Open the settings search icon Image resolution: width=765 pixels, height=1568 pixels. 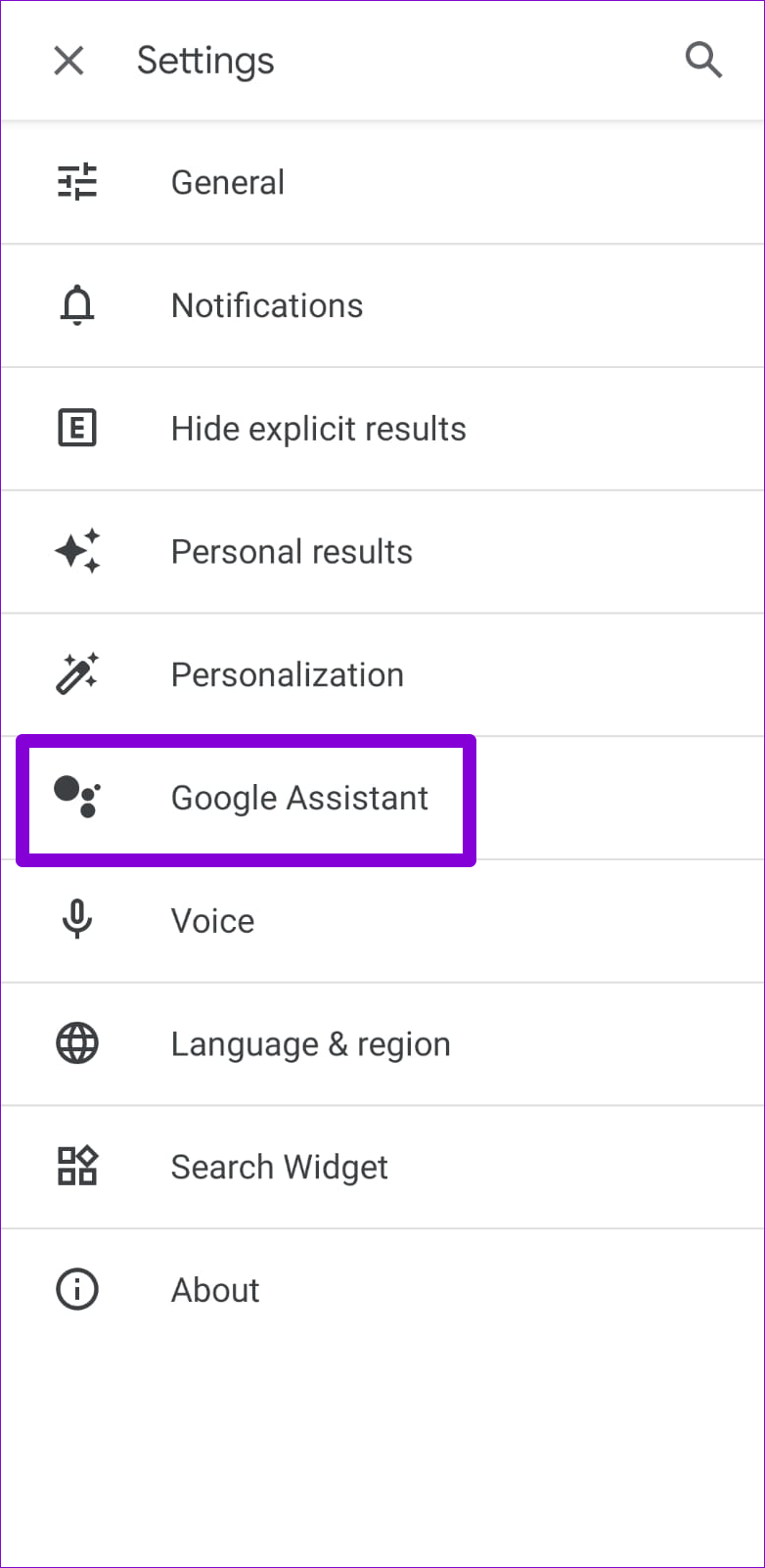coord(703,61)
